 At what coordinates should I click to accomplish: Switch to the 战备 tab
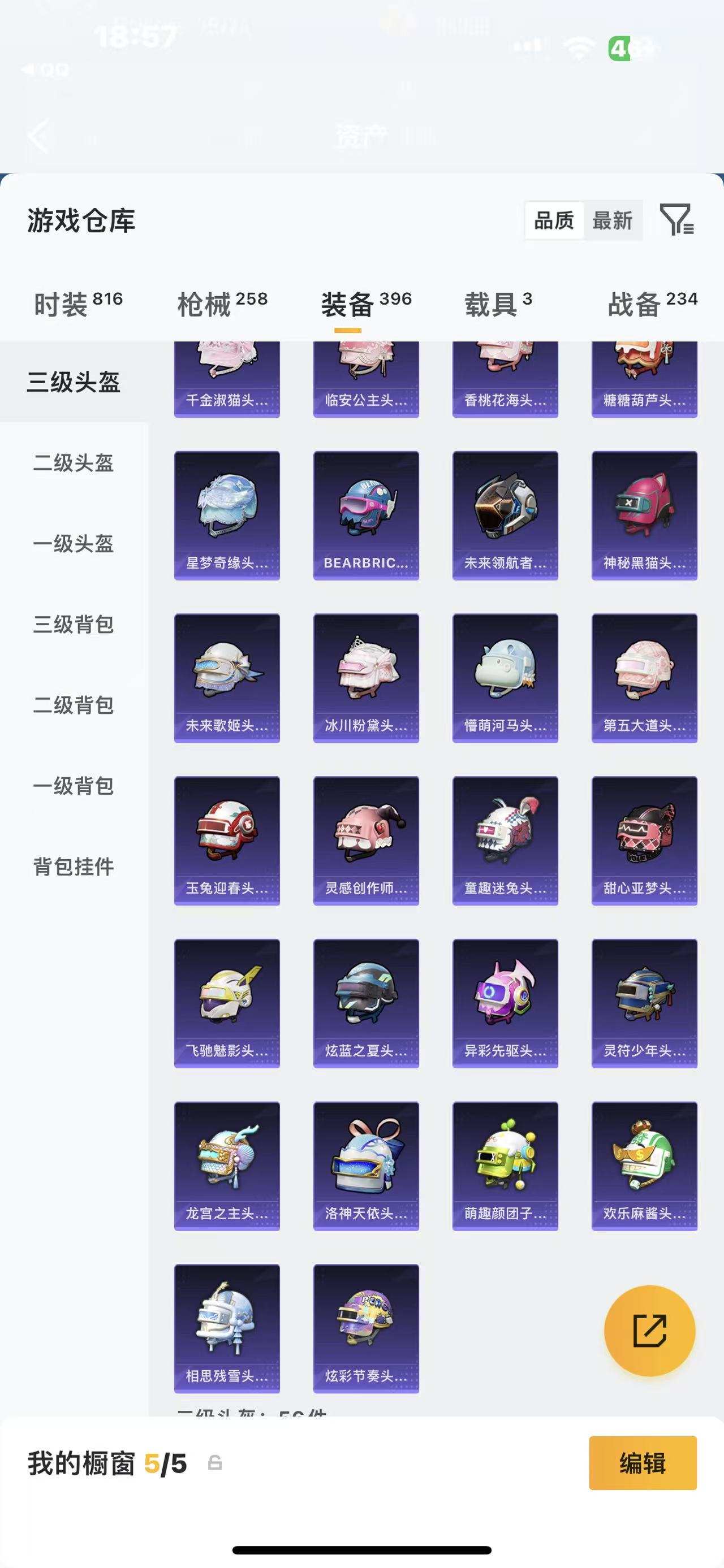(652, 304)
